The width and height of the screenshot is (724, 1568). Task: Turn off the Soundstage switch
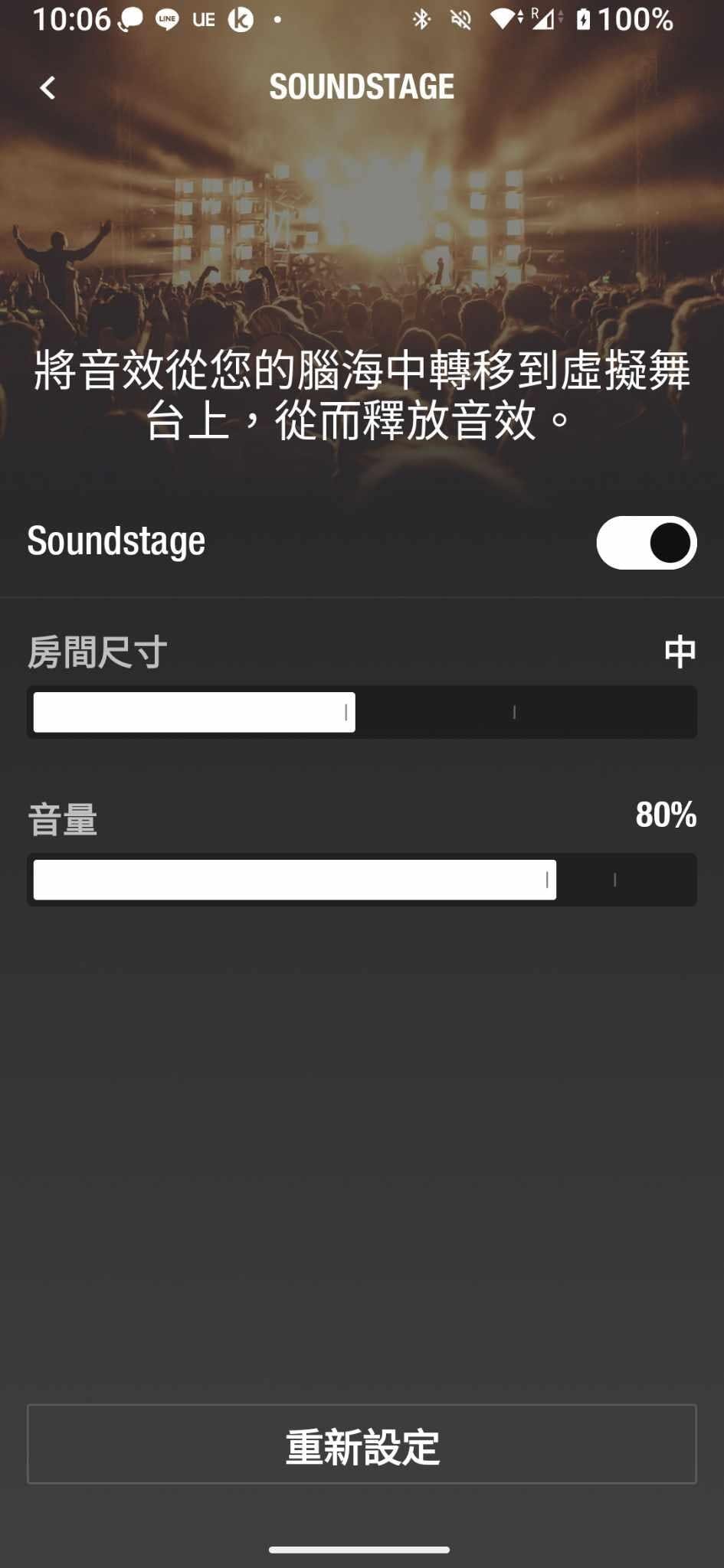click(x=646, y=543)
